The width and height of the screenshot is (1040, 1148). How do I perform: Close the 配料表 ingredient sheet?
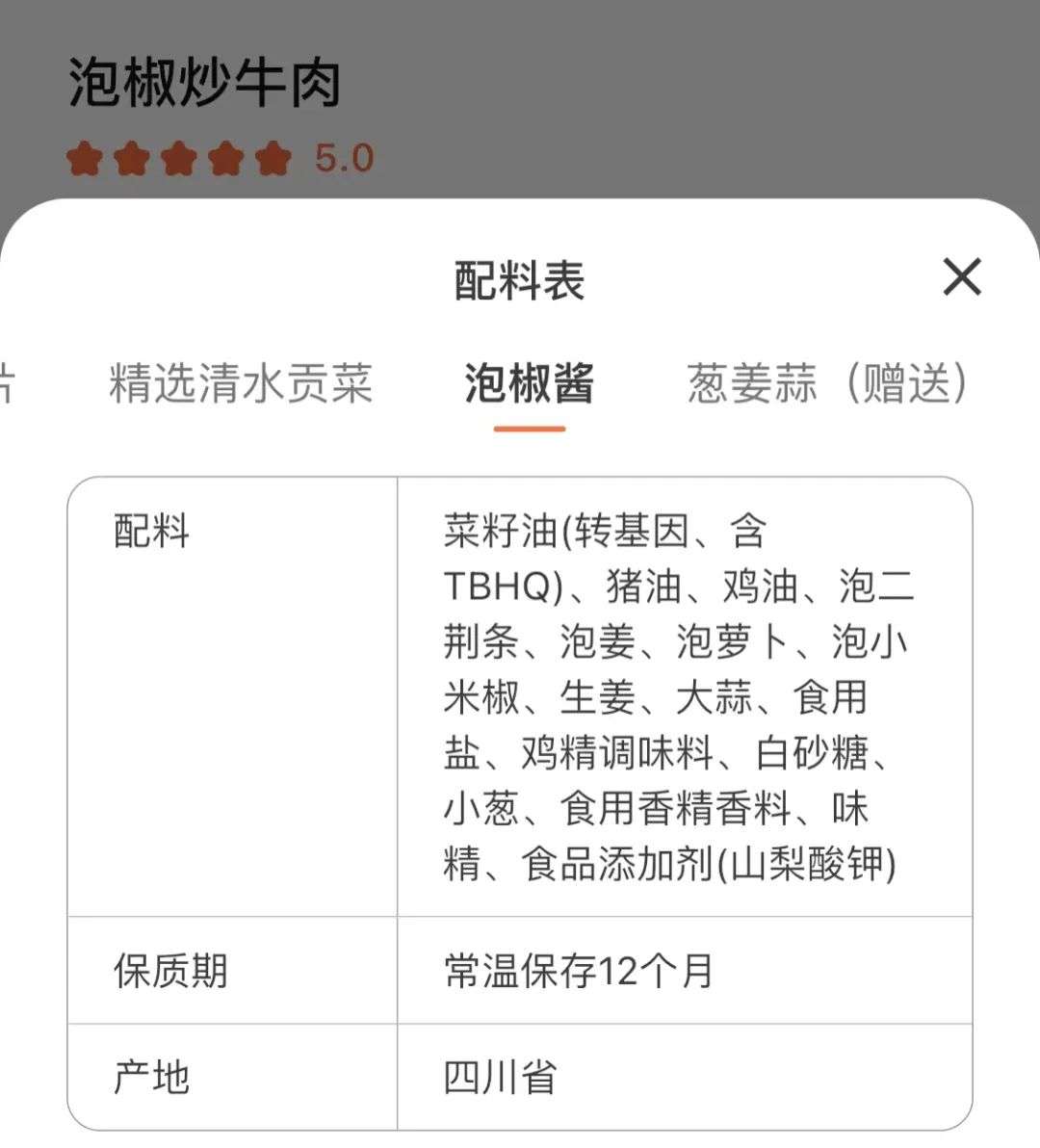(x=961, y=277)
